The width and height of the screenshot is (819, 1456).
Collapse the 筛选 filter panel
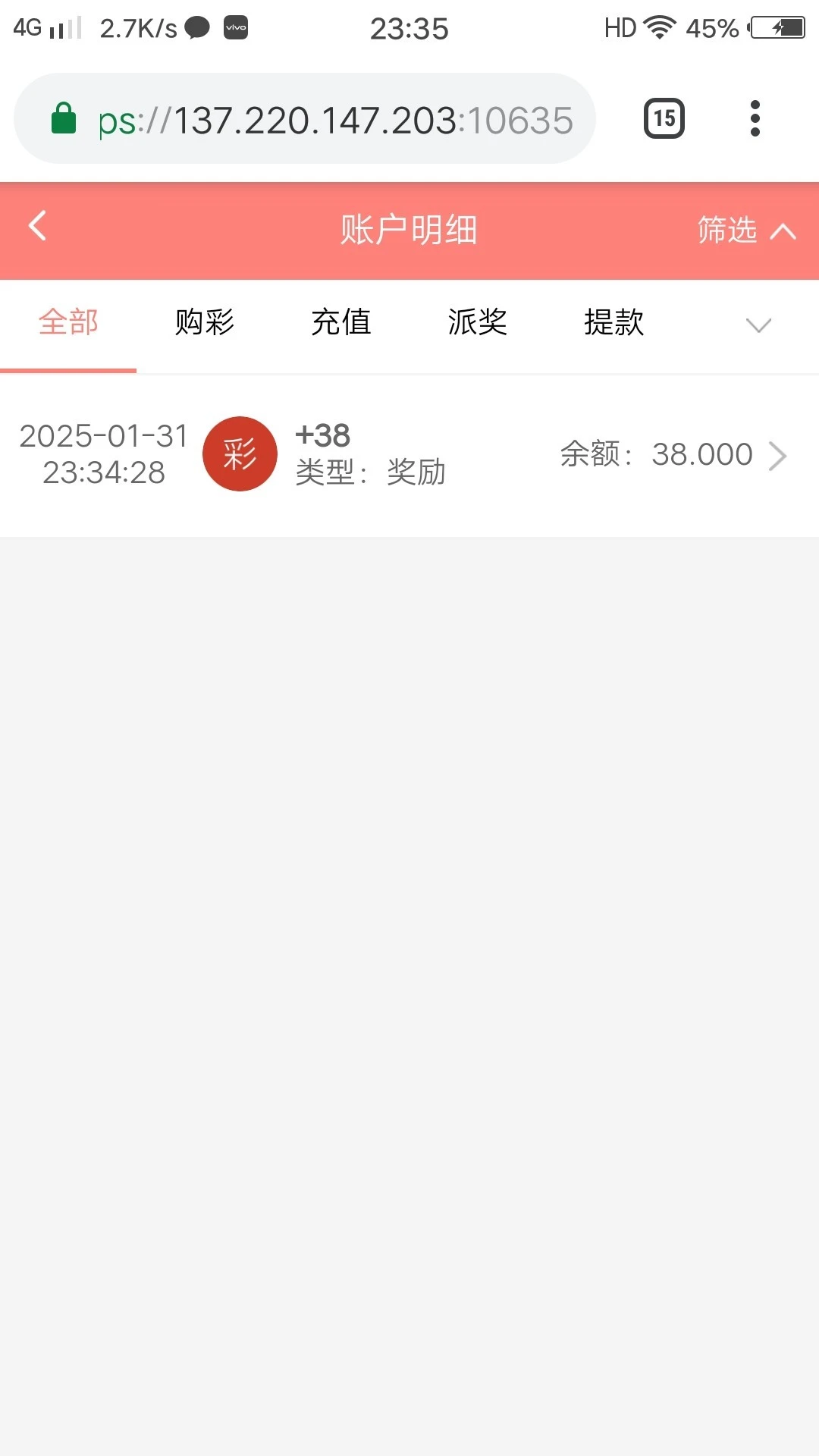pos(741,230)
